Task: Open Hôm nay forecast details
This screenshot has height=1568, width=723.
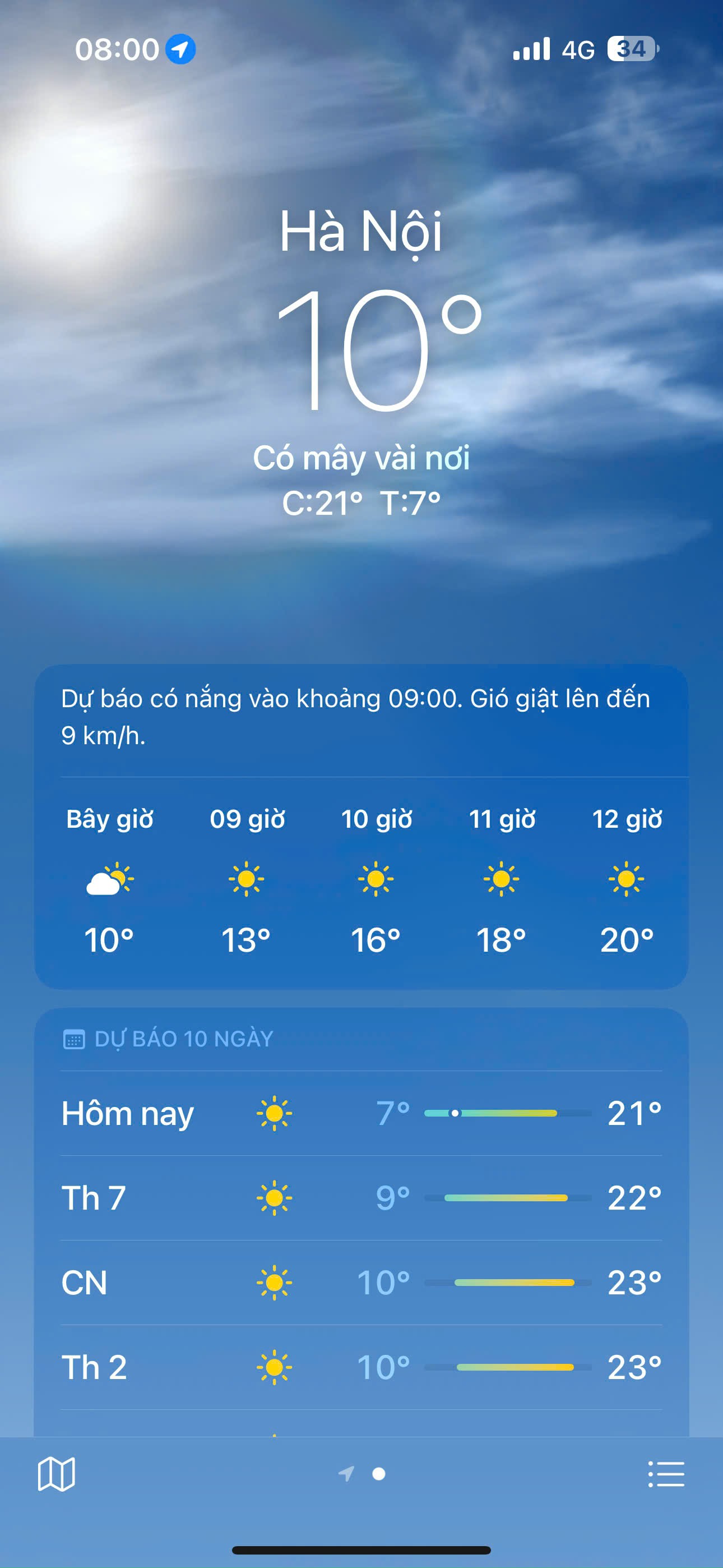Action: [361, 1113]
